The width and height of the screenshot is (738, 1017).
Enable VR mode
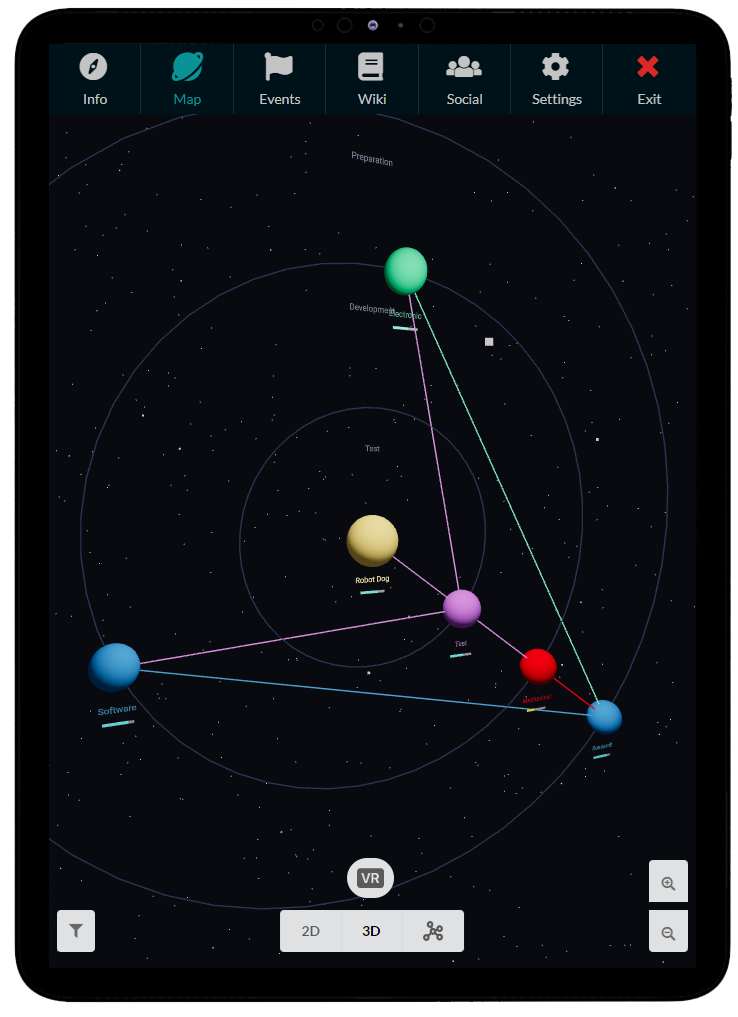coord(370,878)
